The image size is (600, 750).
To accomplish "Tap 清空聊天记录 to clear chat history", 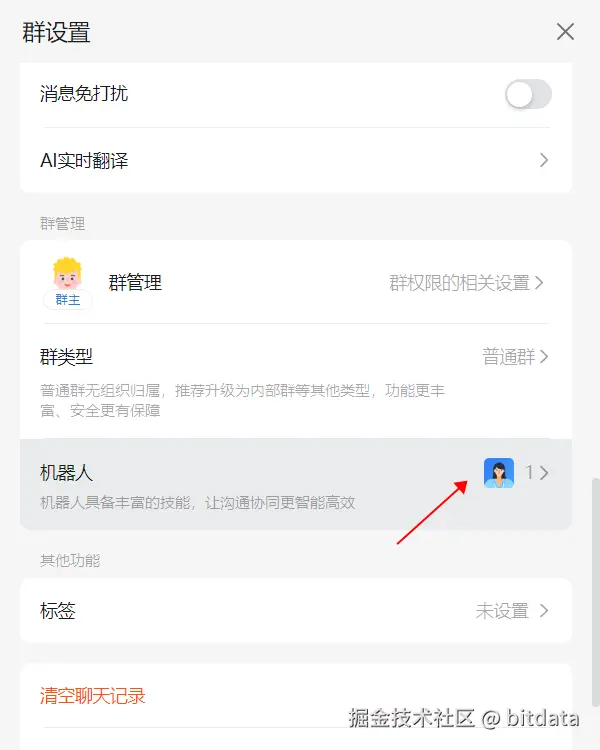I will coord(93,696).
